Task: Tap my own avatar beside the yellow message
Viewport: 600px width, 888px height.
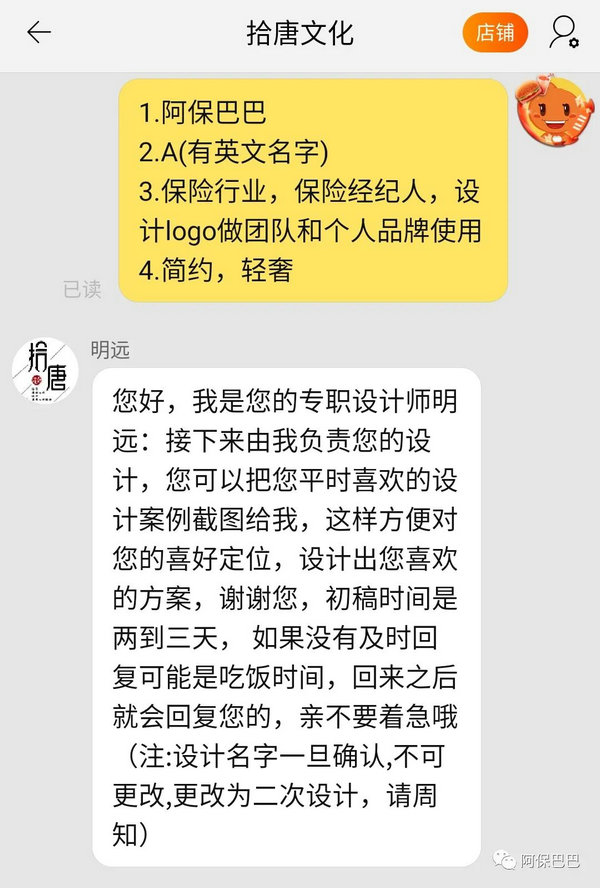Action: [x=554, y=110]
